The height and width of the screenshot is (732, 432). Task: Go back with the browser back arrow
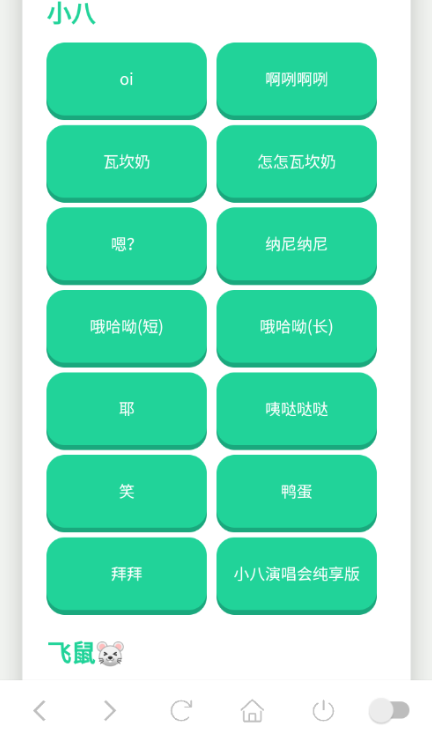40,711
